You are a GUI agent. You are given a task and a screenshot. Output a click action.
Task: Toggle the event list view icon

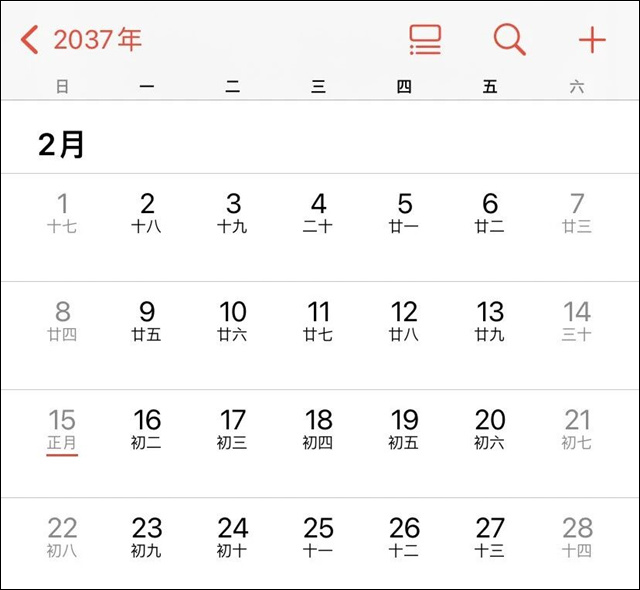(425, 40)
